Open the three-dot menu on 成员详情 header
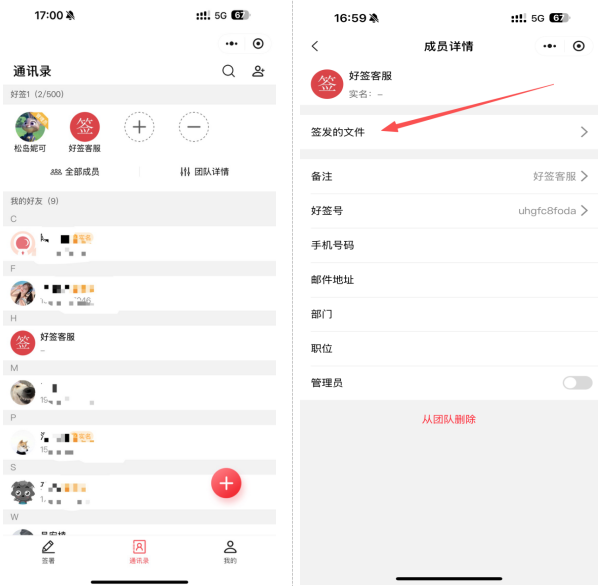This screenshot has width=610, height=586. 550,46
